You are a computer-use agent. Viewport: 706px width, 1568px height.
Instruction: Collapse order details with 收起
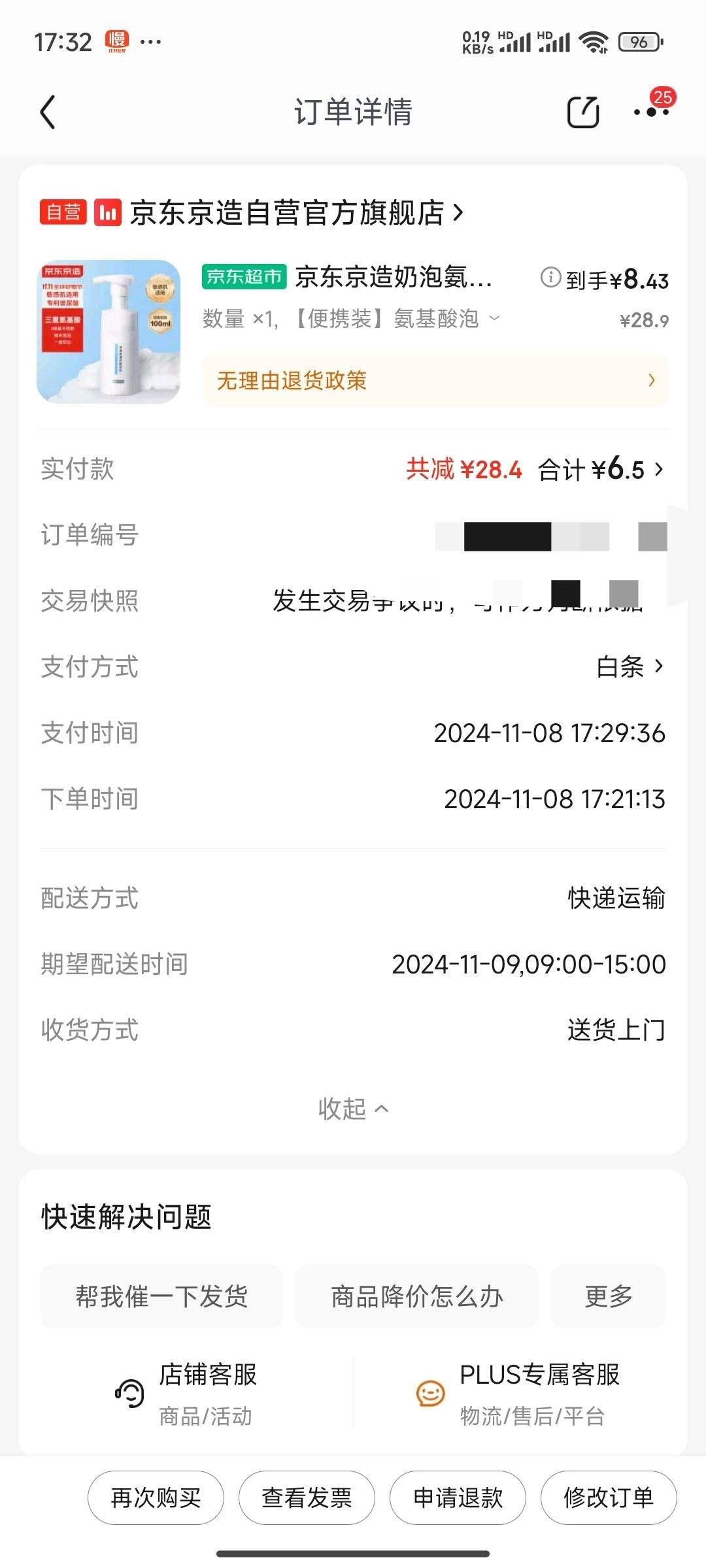353,1109
